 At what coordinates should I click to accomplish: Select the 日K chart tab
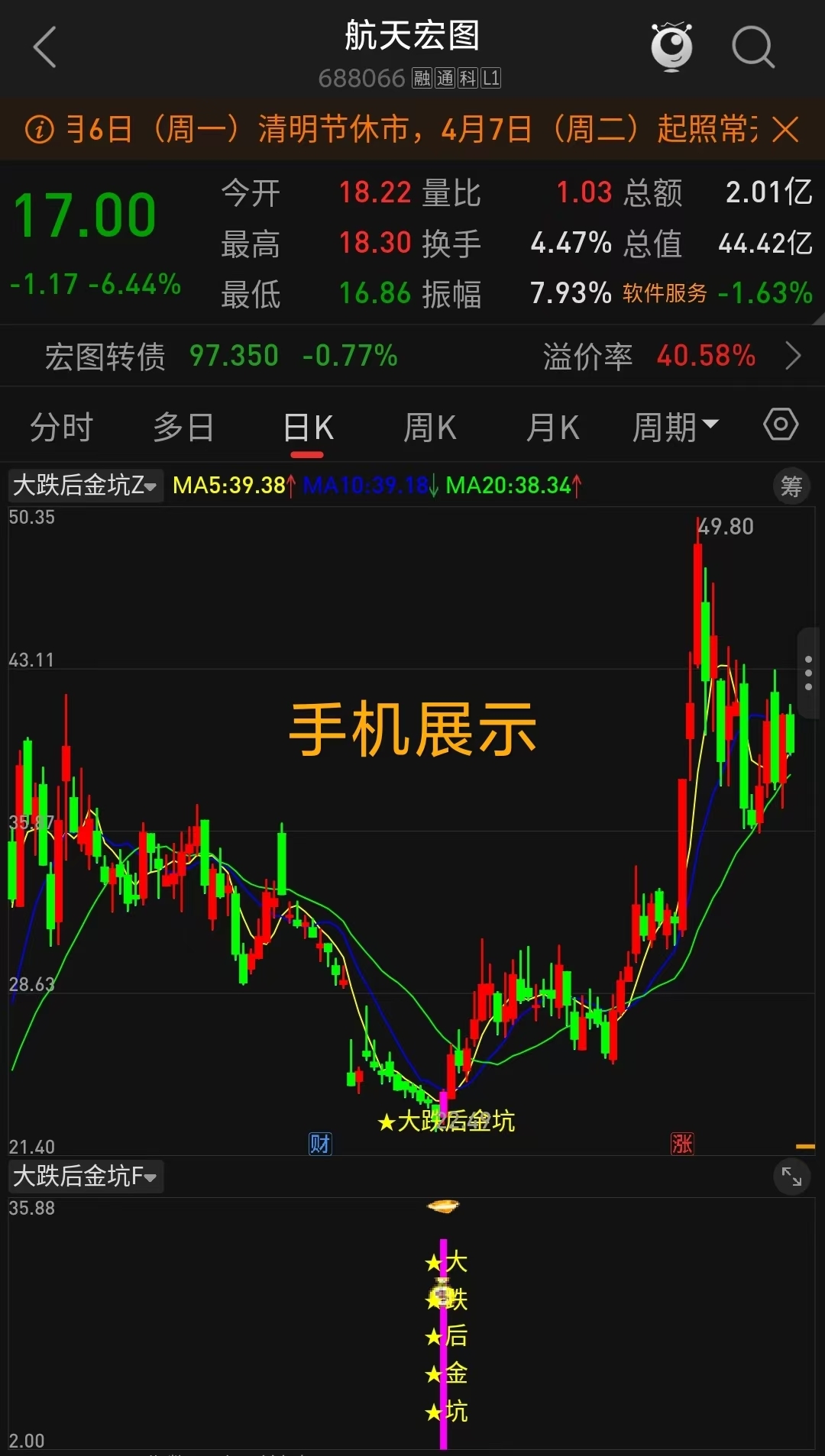tap(308, 428)
